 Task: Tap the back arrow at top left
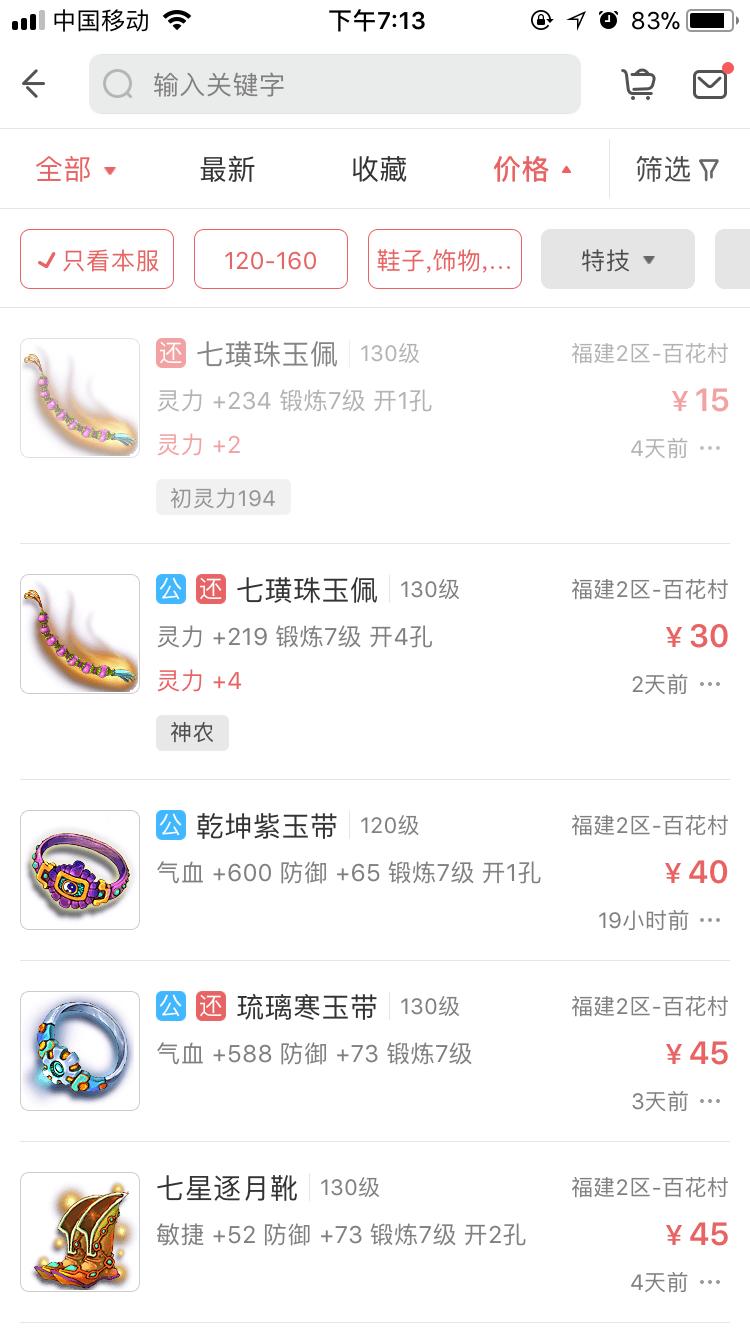[33, 84]
